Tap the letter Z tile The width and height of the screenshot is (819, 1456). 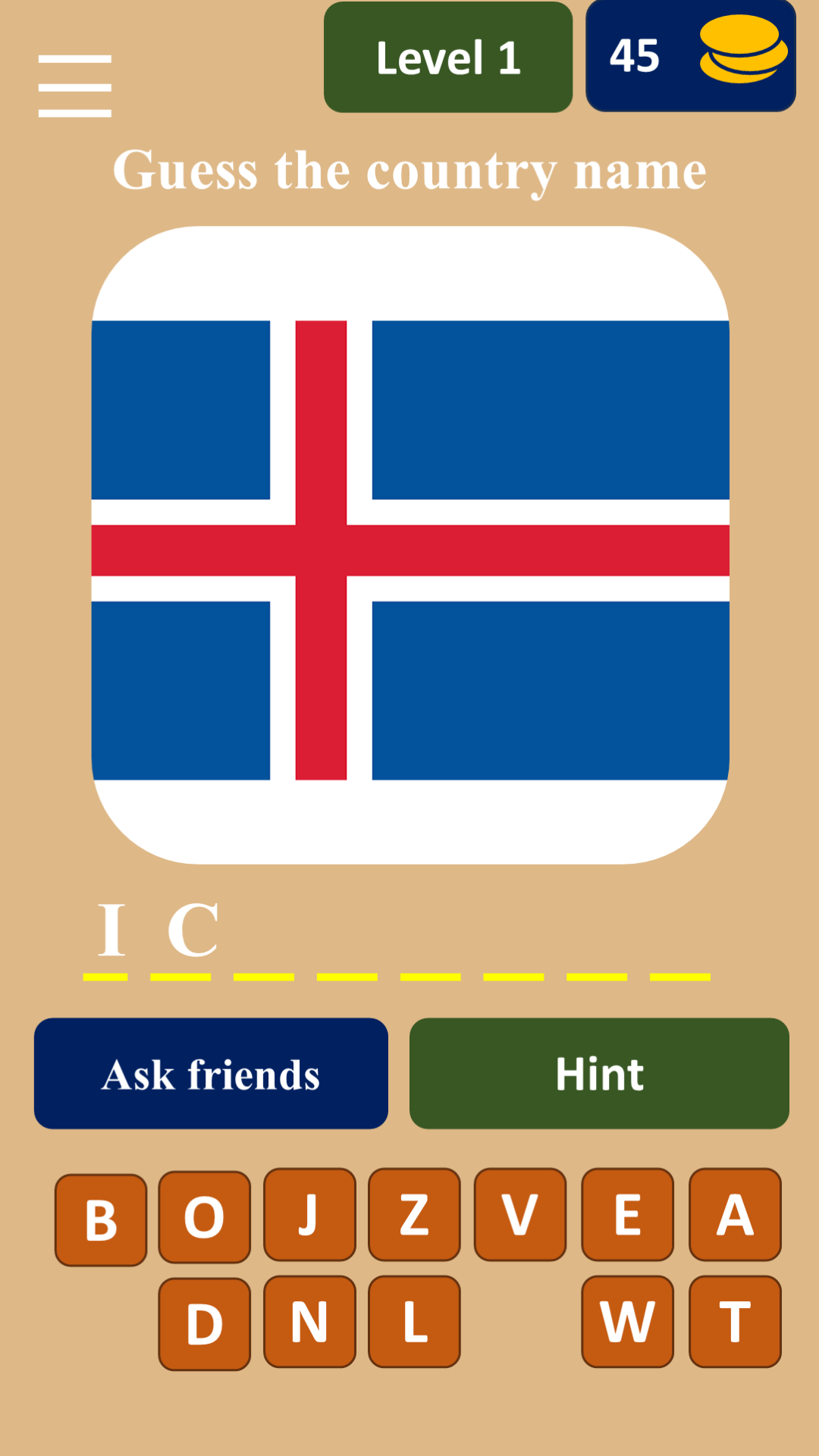point(414,1215)
